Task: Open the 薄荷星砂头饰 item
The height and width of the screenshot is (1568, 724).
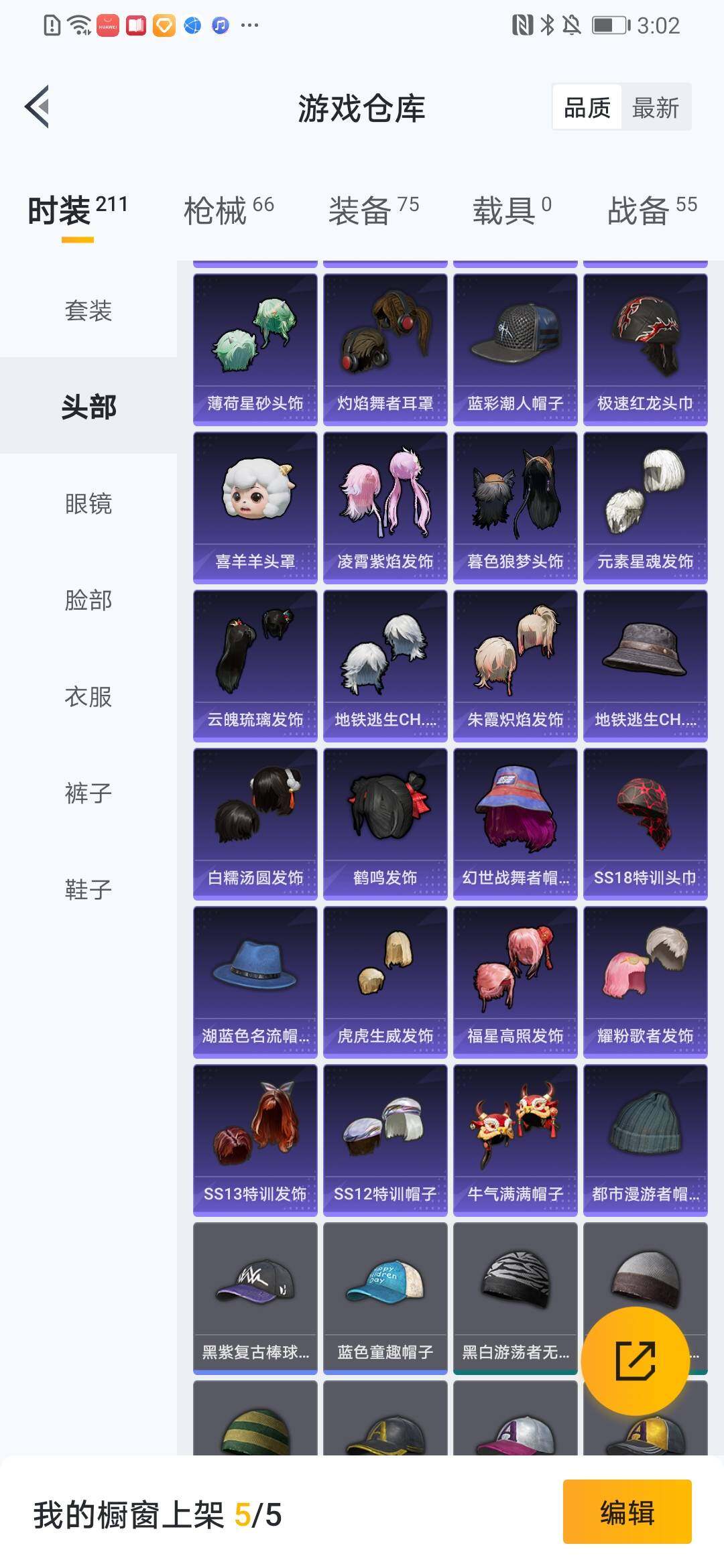Action: (x=255, y=349)
